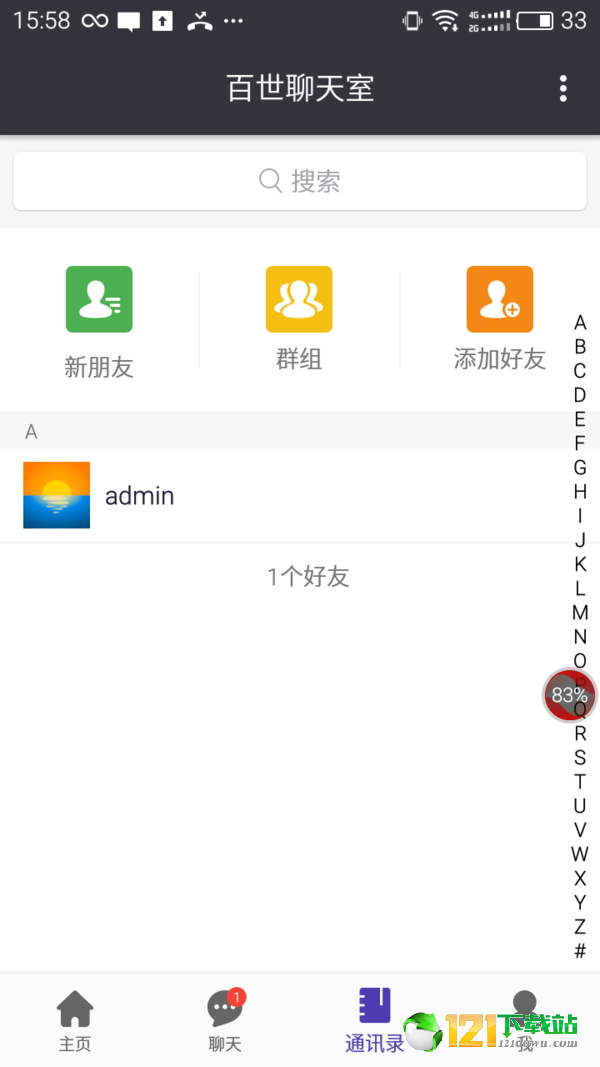Tap the floating 83% bubble

pyautogui.click(x=570, y=695)
